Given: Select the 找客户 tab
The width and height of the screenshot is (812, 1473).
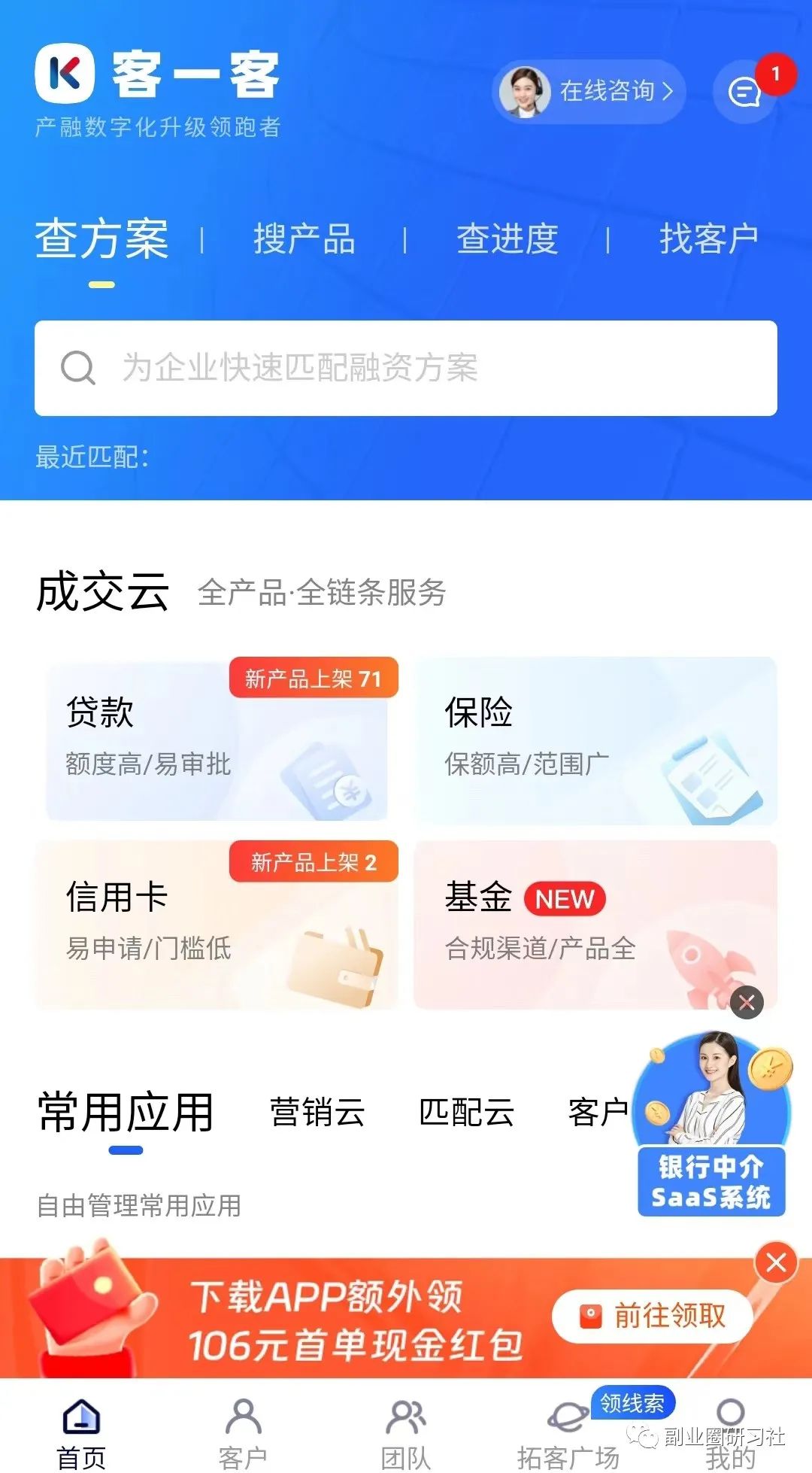Looking at the screenshot, I should pos(710,237).
